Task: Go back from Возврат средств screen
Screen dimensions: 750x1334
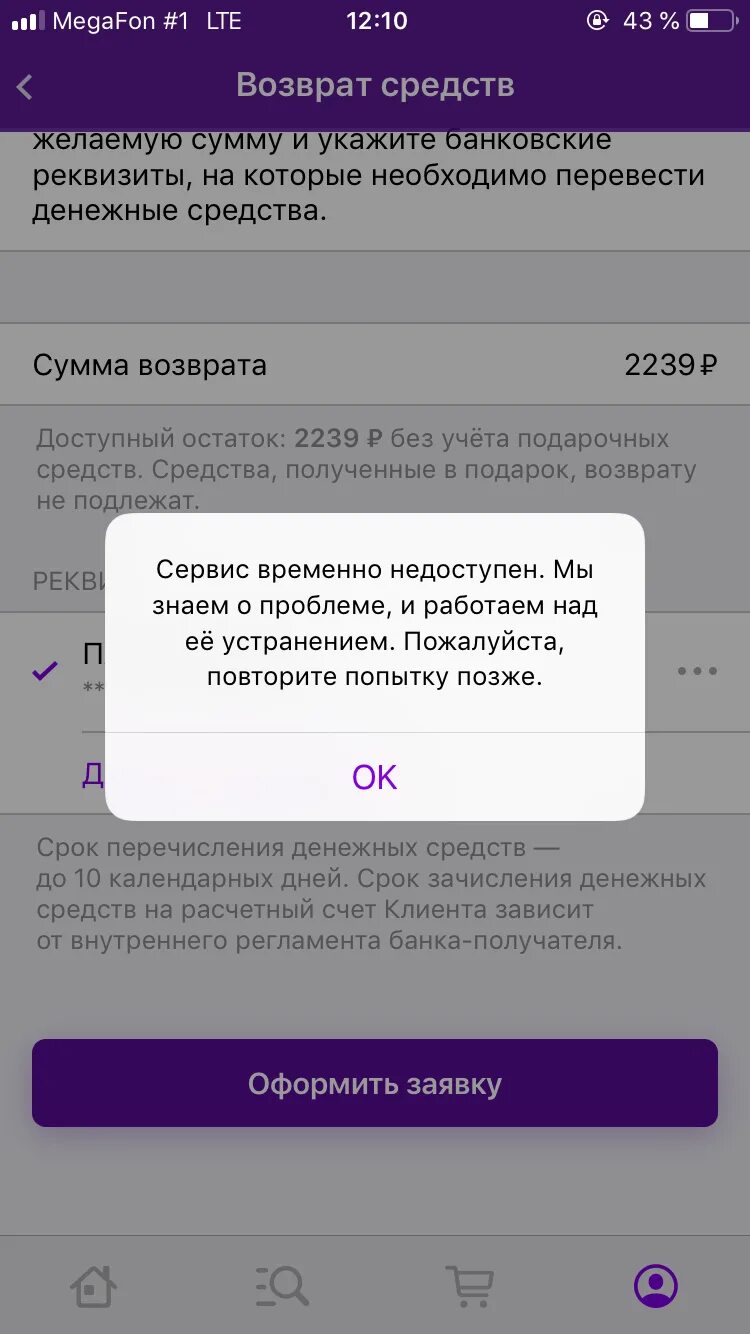Action: [26, 87]
